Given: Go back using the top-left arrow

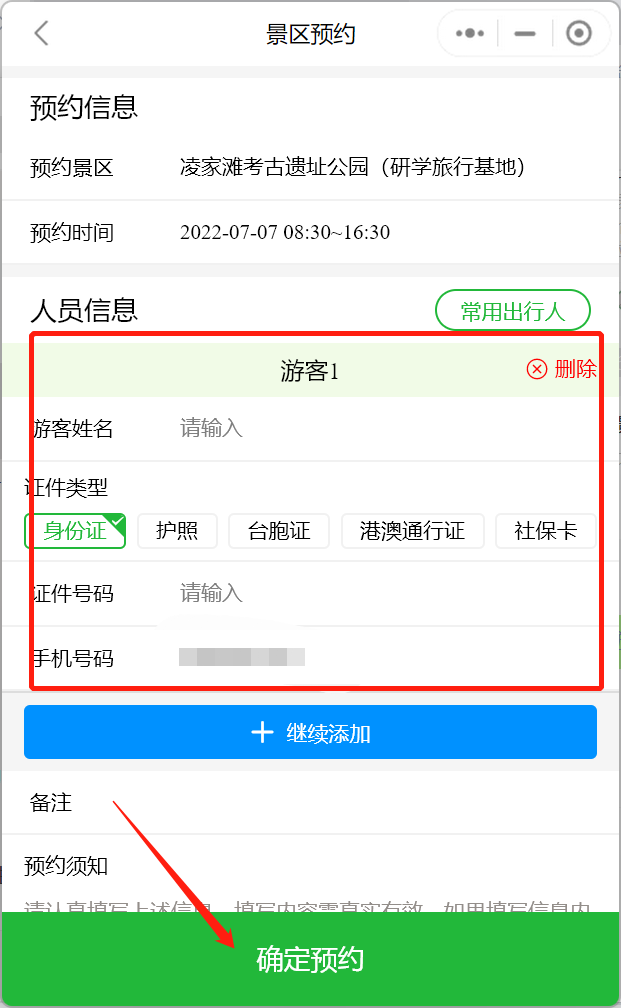Looking at the screenshot, I should coord(42,33).
